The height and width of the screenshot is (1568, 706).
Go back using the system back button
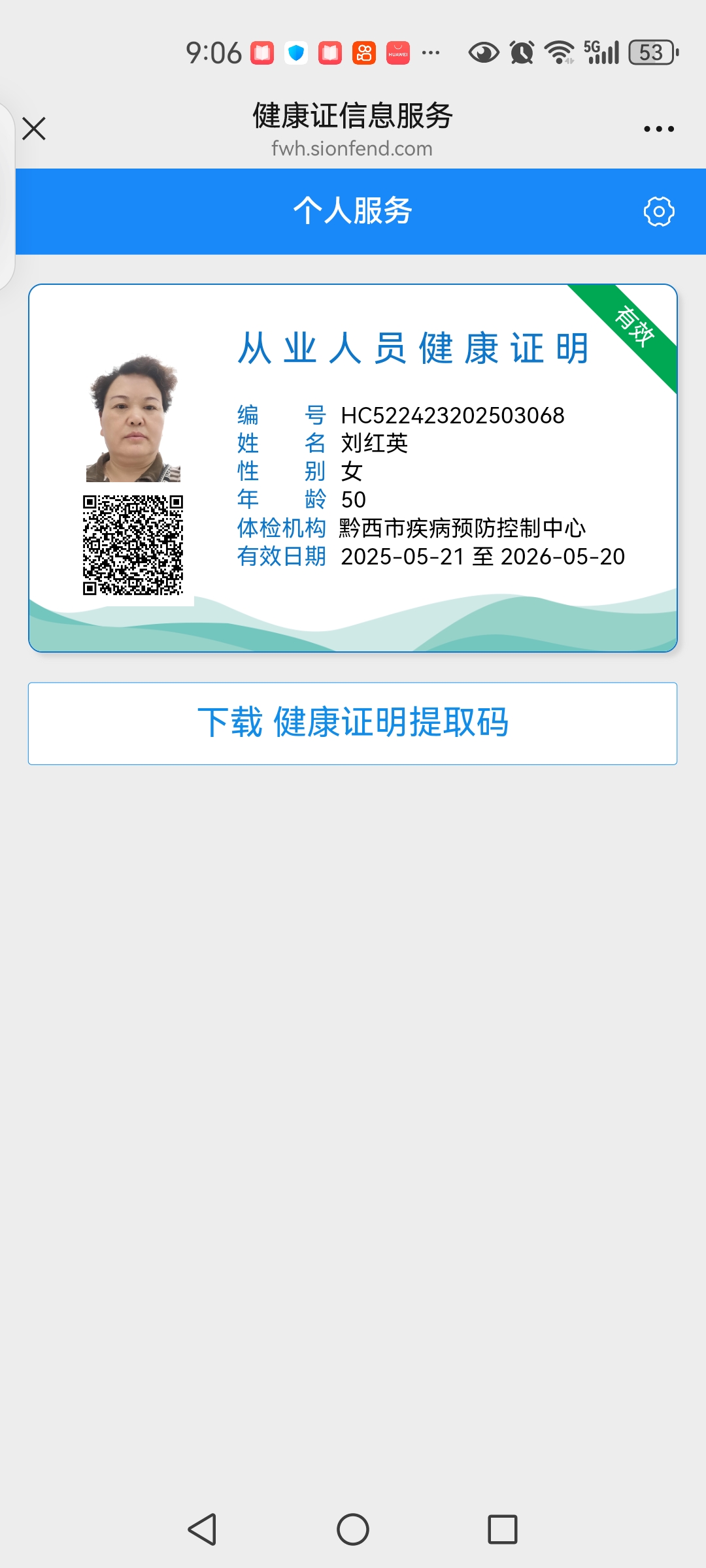click(x=202, y=1529)
